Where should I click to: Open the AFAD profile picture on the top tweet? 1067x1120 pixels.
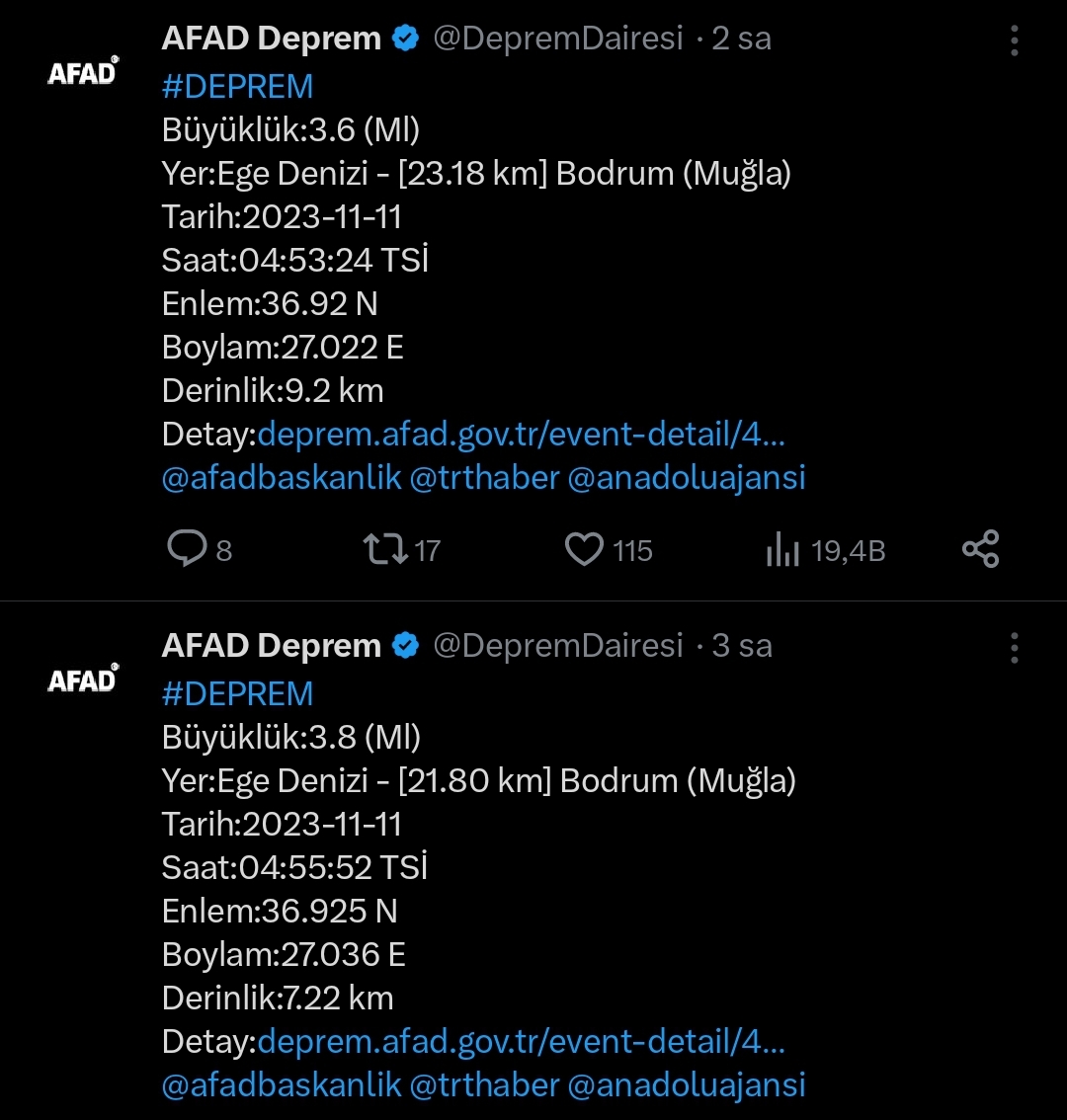pos(83,71)
